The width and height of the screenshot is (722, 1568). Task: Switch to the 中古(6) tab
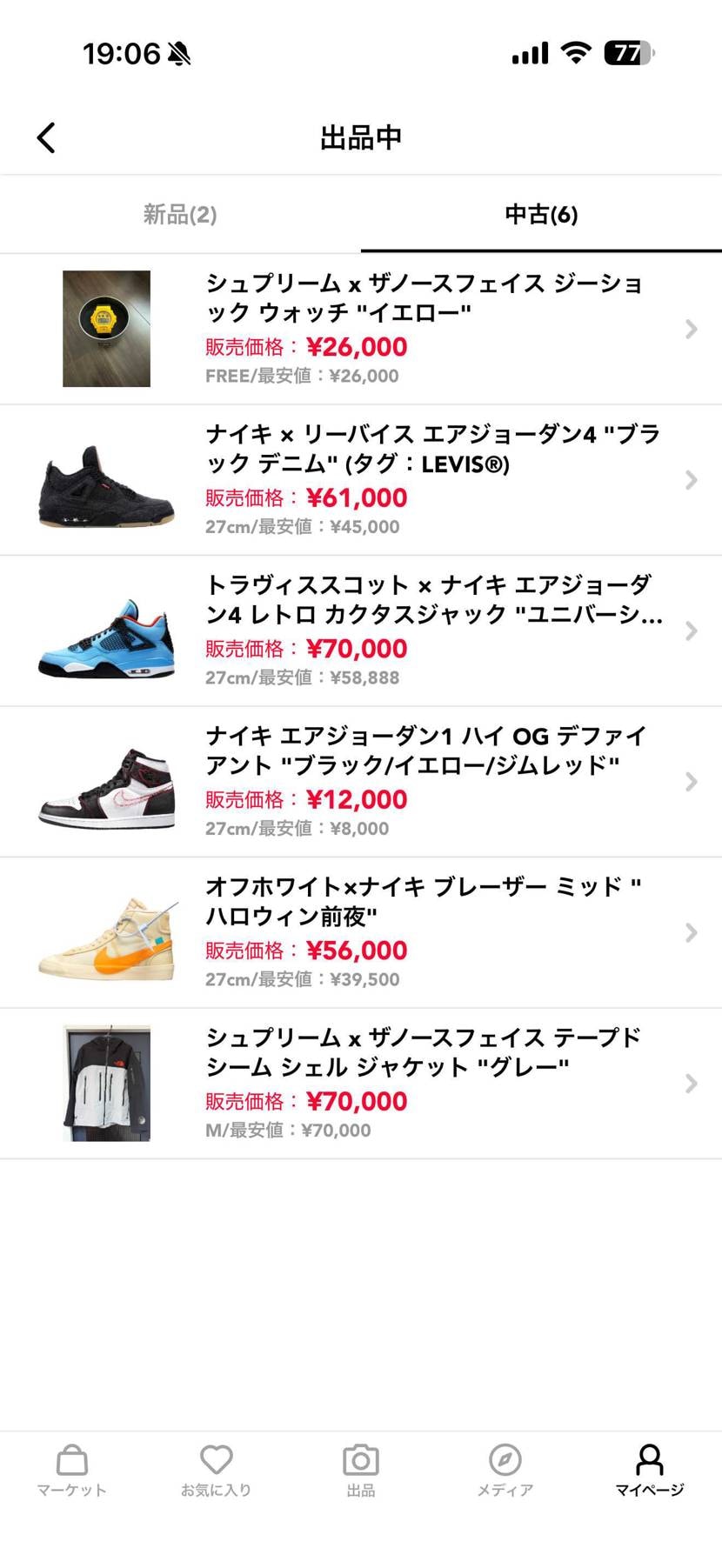[541, 214]
